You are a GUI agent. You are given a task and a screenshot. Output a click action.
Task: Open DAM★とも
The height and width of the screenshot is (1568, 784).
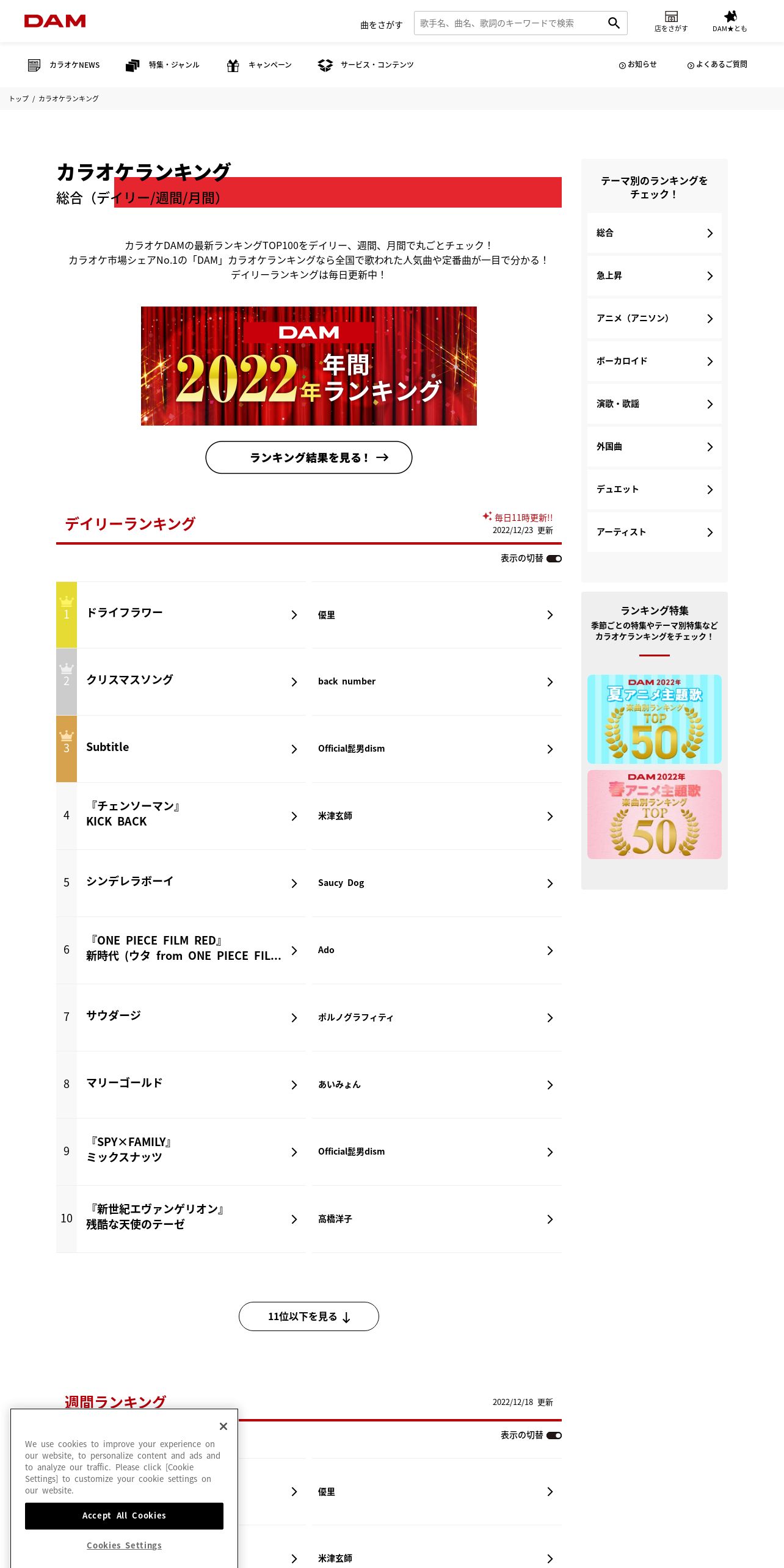tap(730, 21)
